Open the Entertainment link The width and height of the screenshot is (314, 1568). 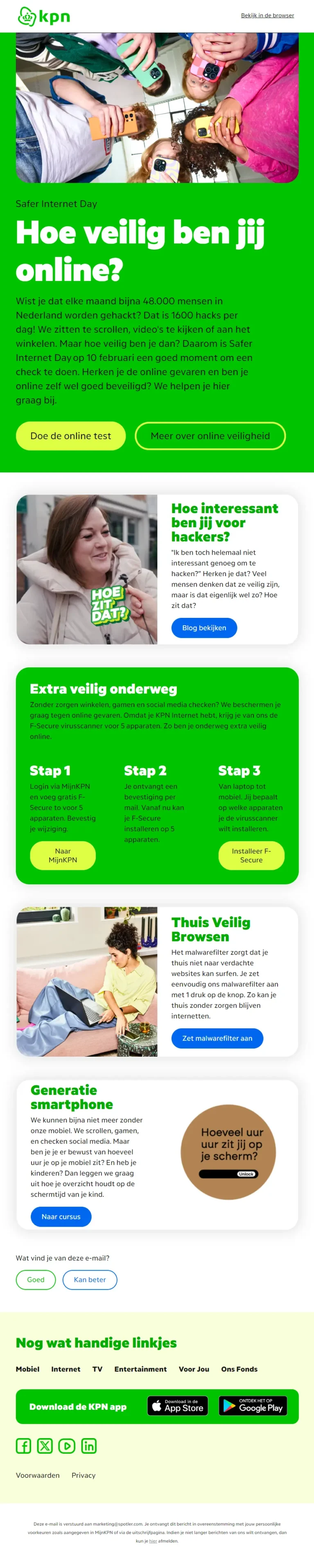(x=140, y=1369)
